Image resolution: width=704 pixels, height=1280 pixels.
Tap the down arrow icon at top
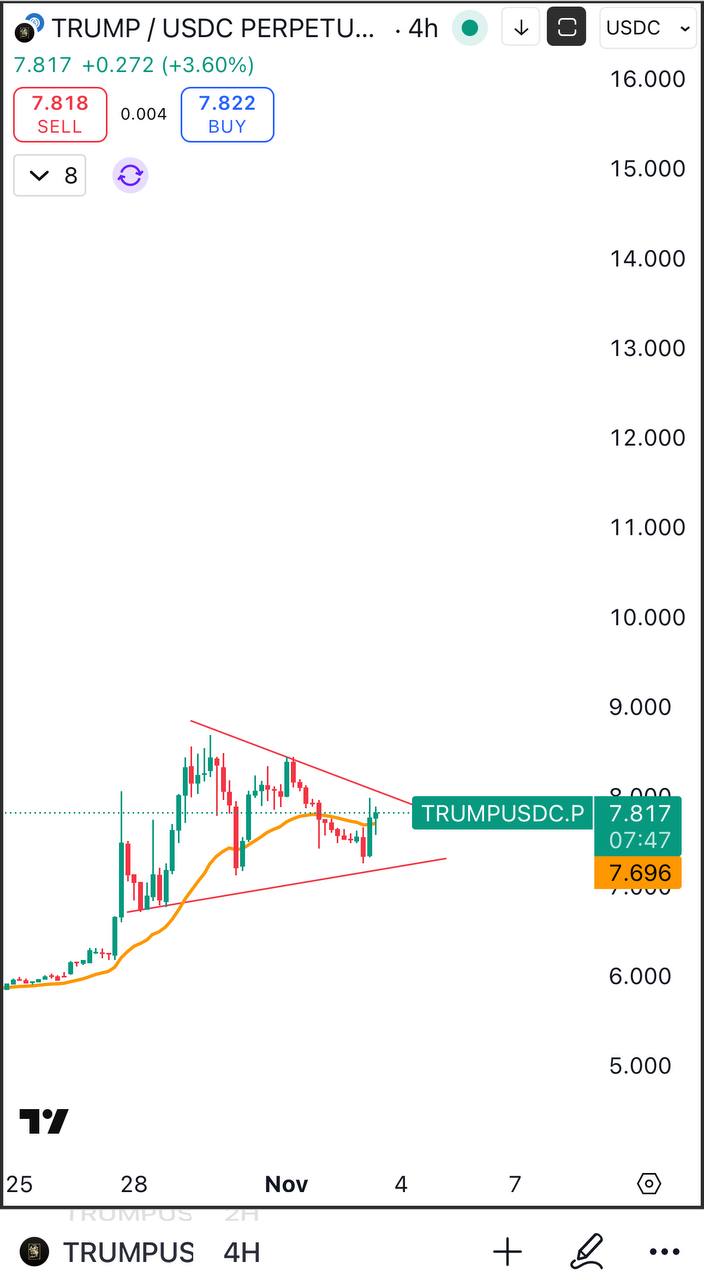520,28
